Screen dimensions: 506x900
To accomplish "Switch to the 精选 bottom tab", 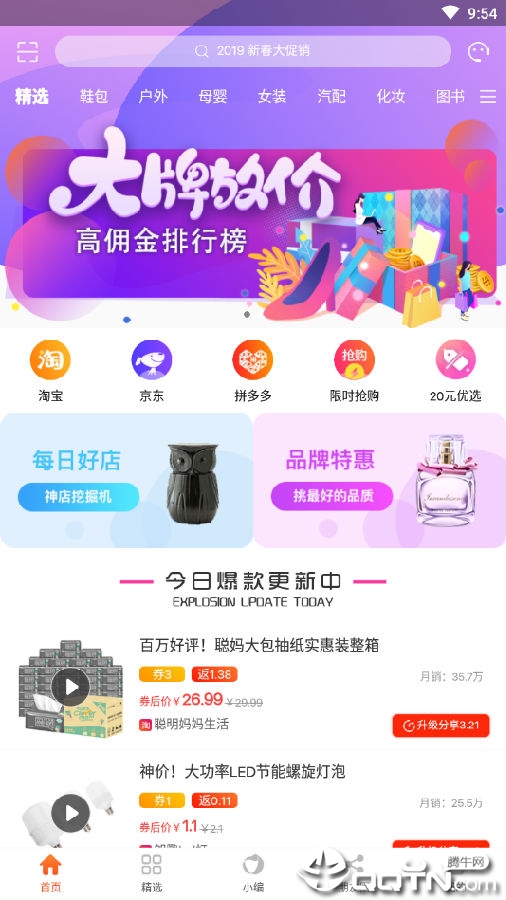I will 151,872.
